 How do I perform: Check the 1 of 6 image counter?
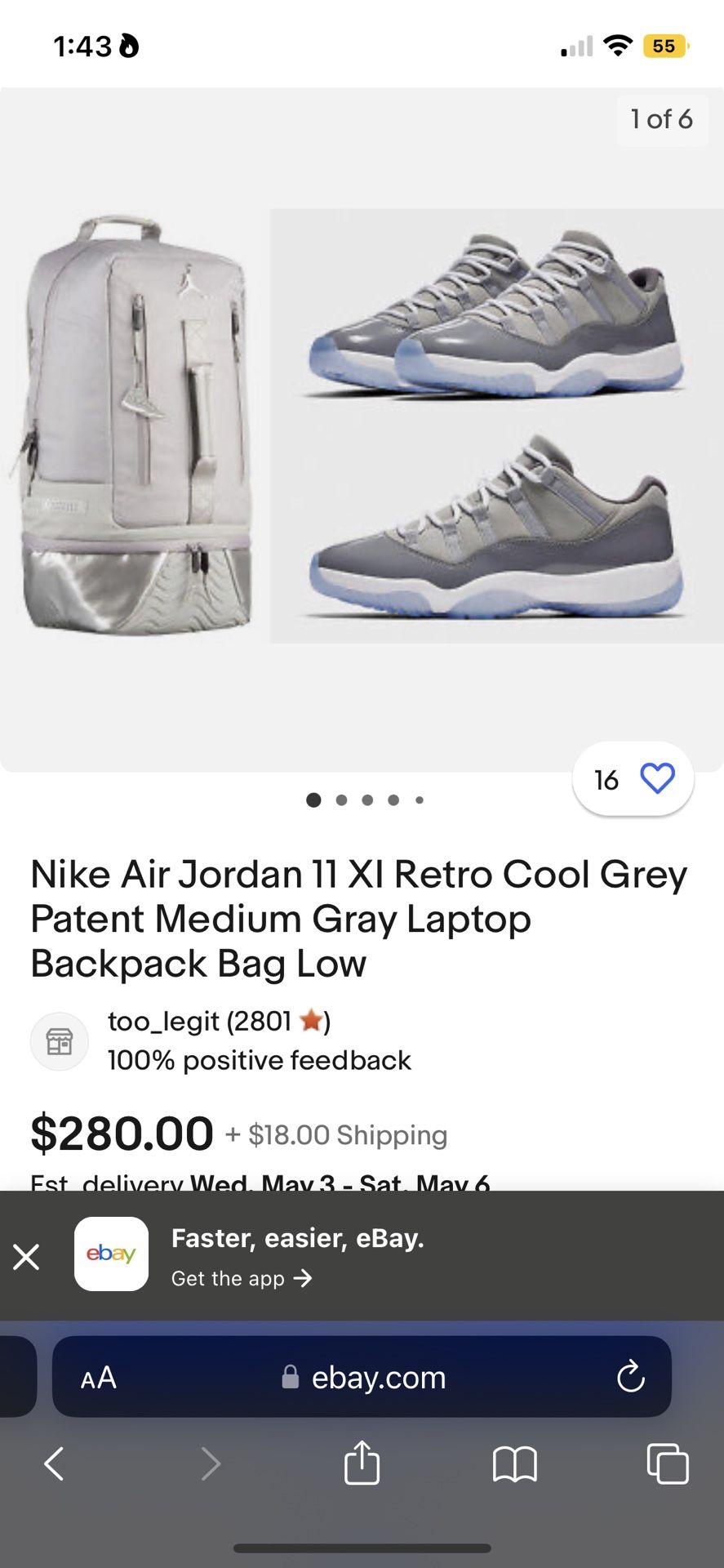click(662, 119)
